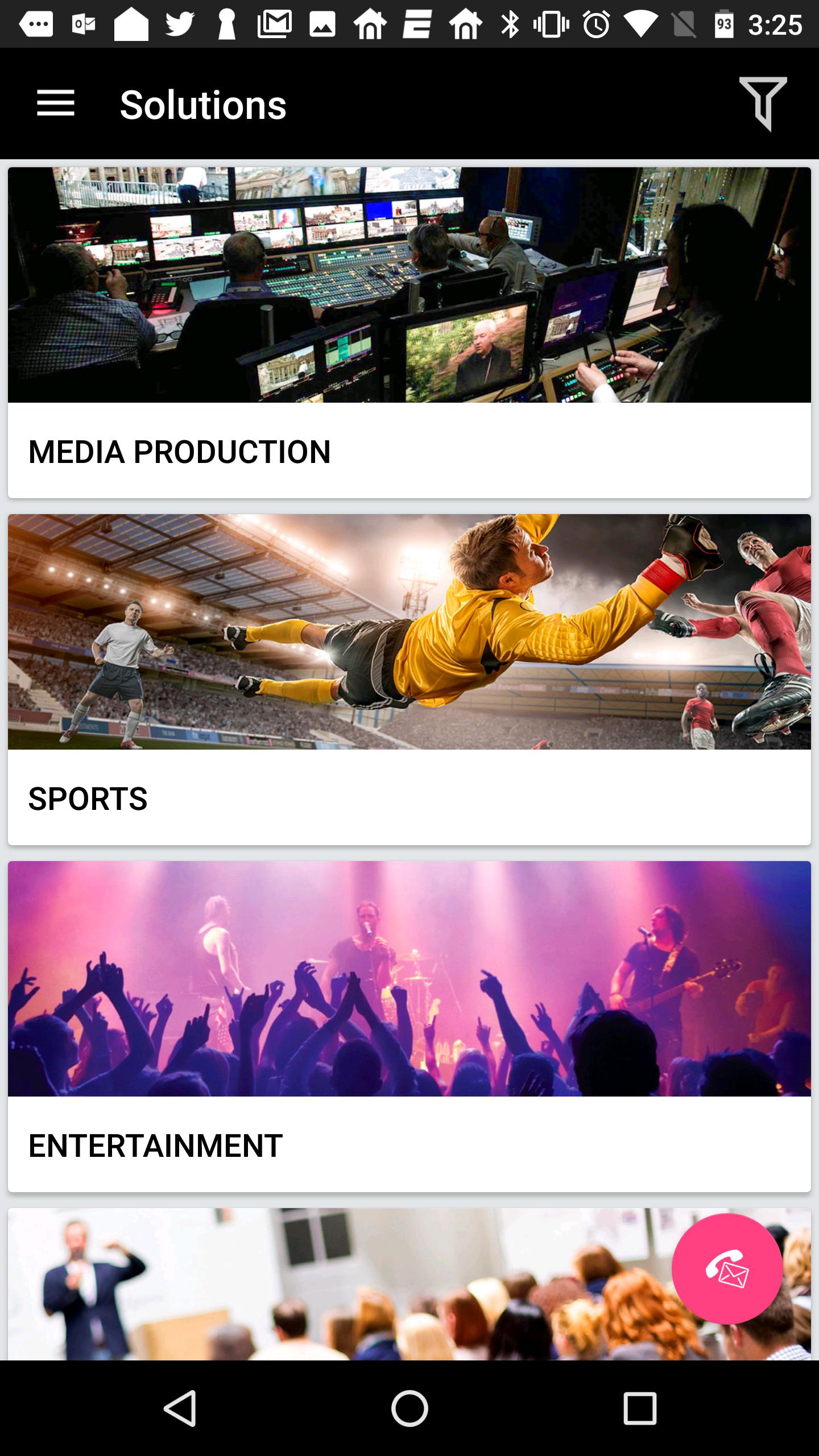Go back using the system back button
Screen dimensions: 819x1456
coord(180,1408)
